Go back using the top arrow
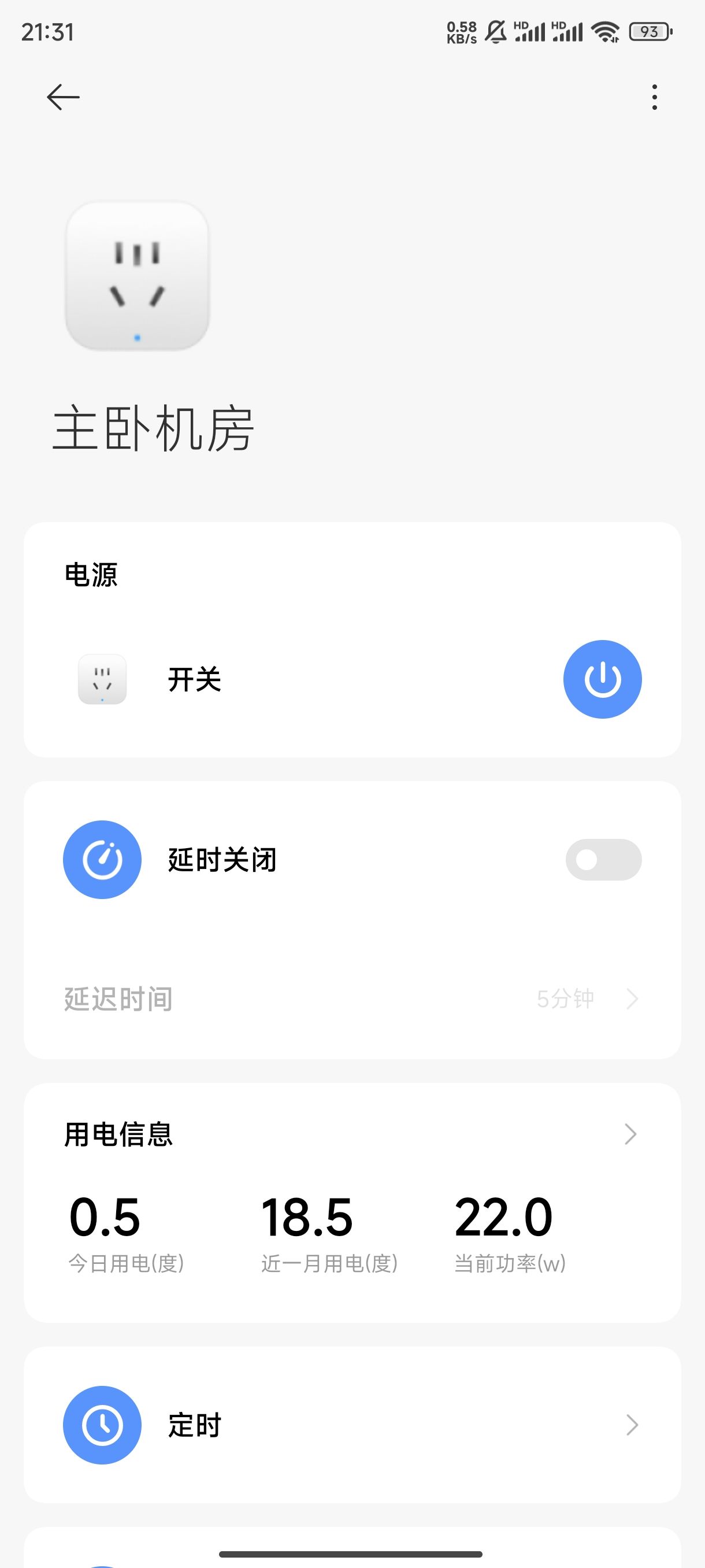 coord(62,97)
